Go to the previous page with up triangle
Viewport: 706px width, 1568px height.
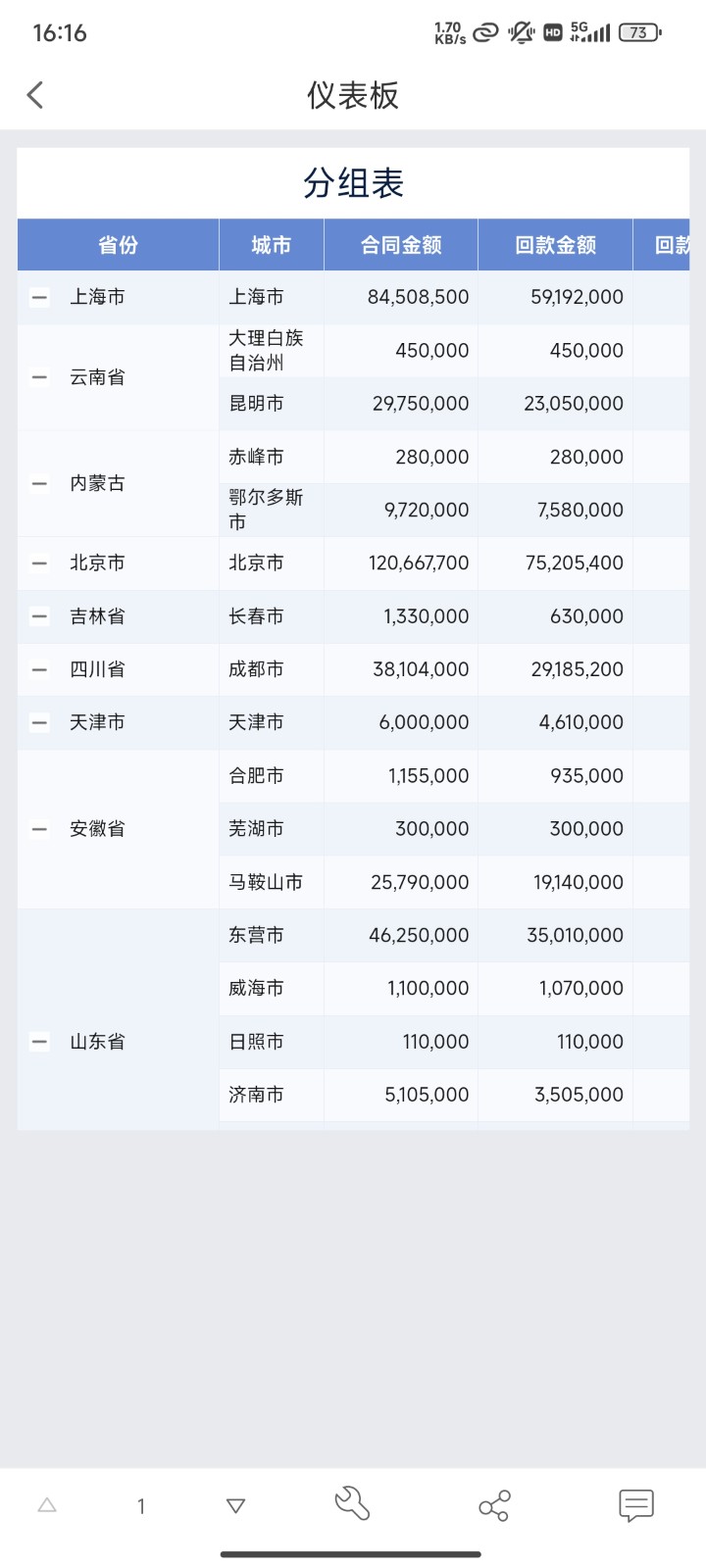(x=47, y=1505)
